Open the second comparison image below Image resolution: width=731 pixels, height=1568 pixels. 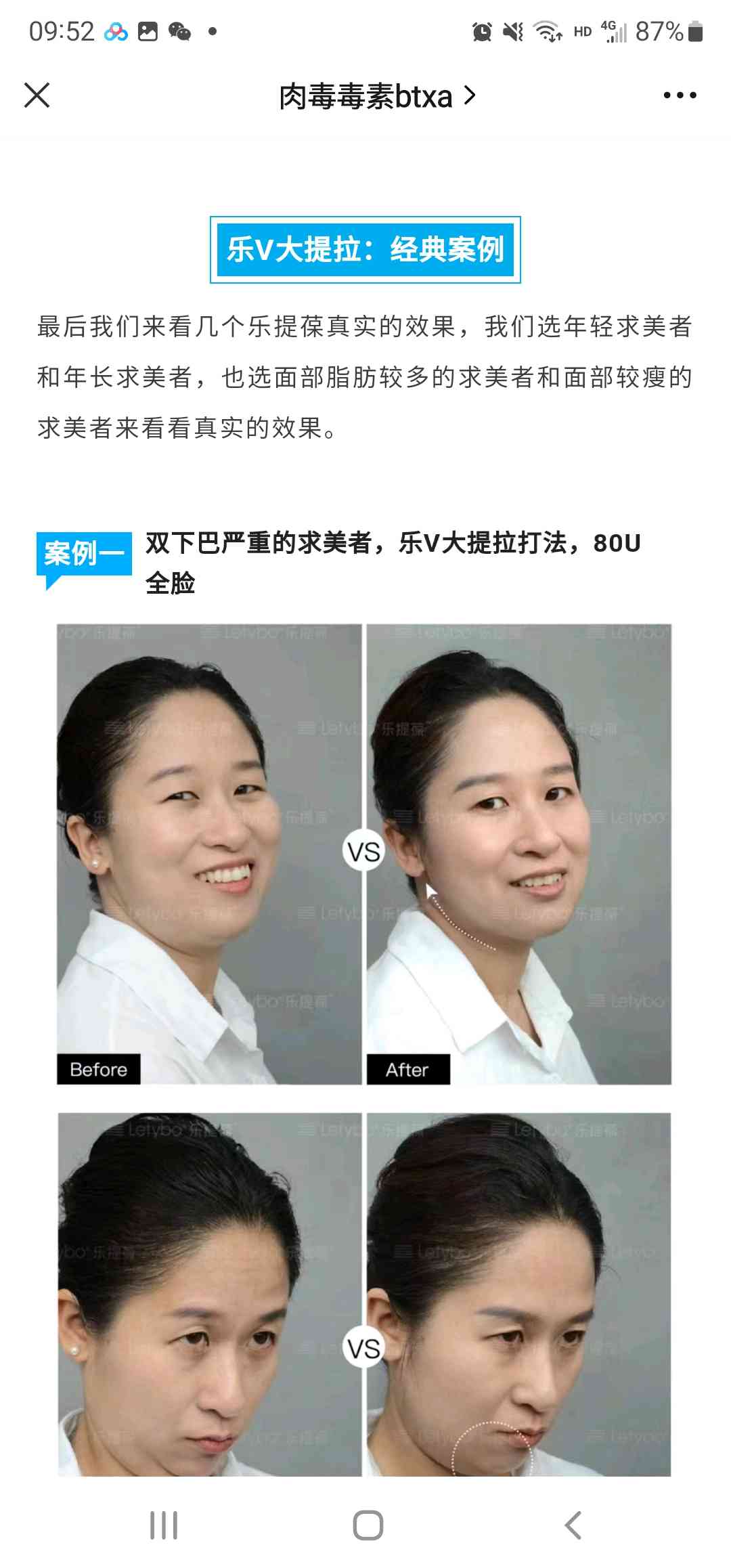(364, 1293)
